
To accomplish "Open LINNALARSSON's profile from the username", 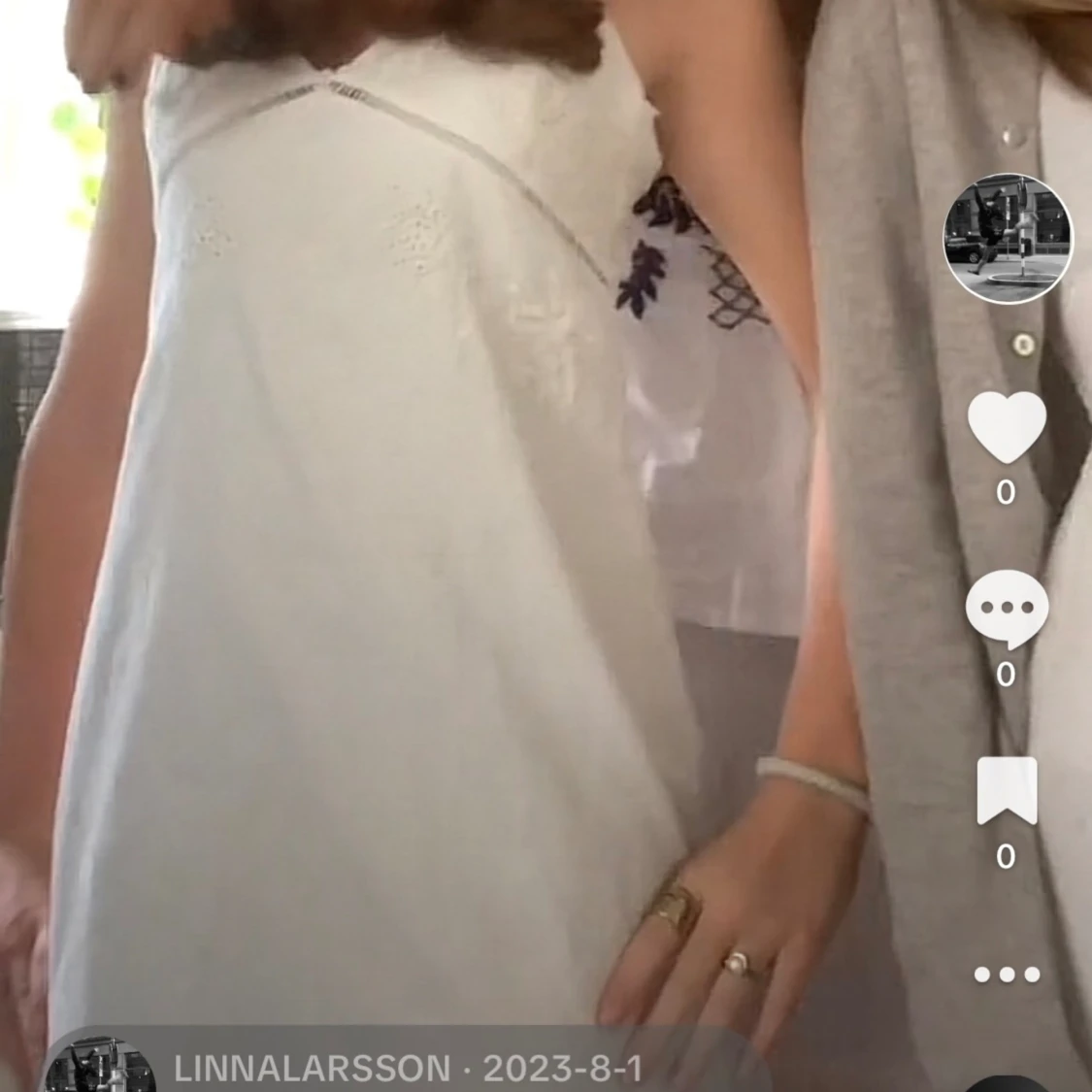I will (312, 1069).
